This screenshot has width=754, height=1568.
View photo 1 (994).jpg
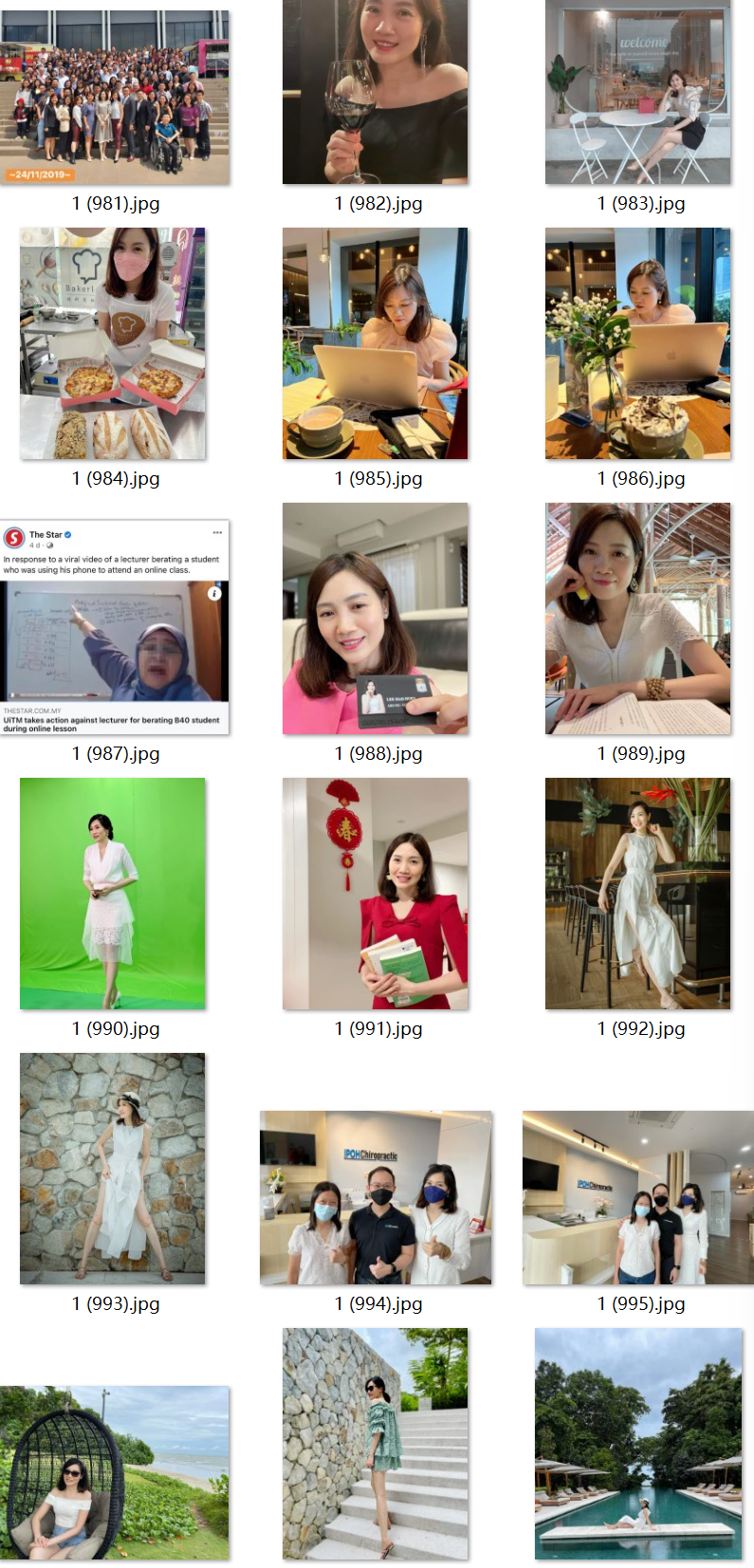(x=376, y=1198)
